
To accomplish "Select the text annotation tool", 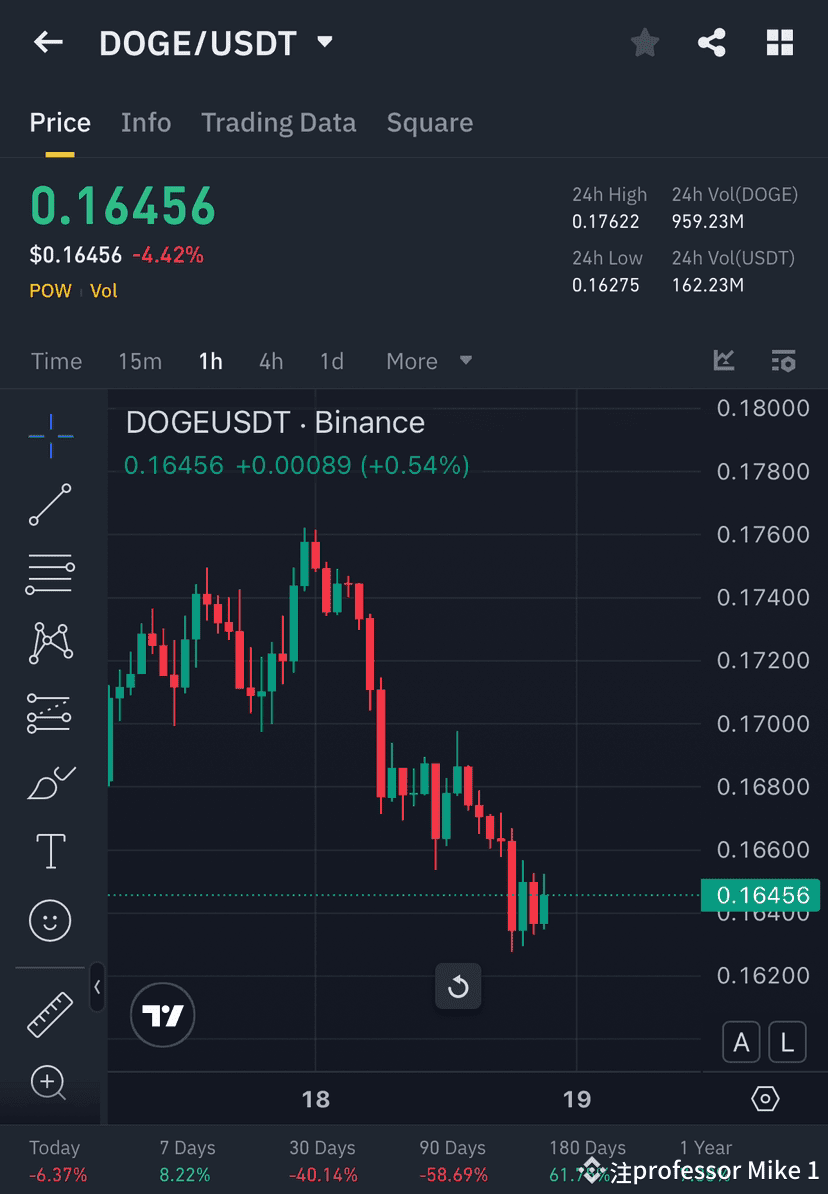I will tap(49, 850).
